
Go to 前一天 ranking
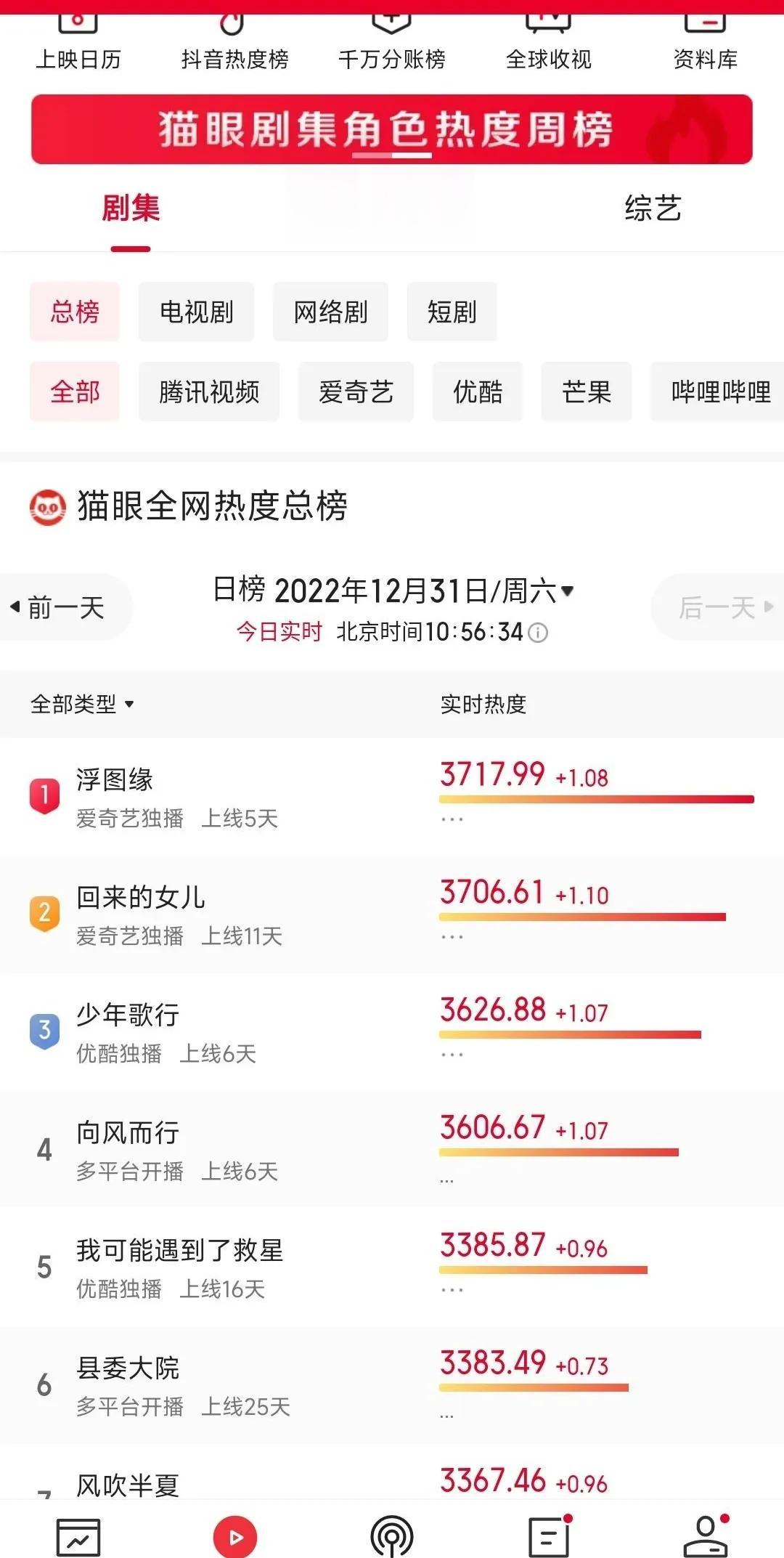click(x=60, y=607)
